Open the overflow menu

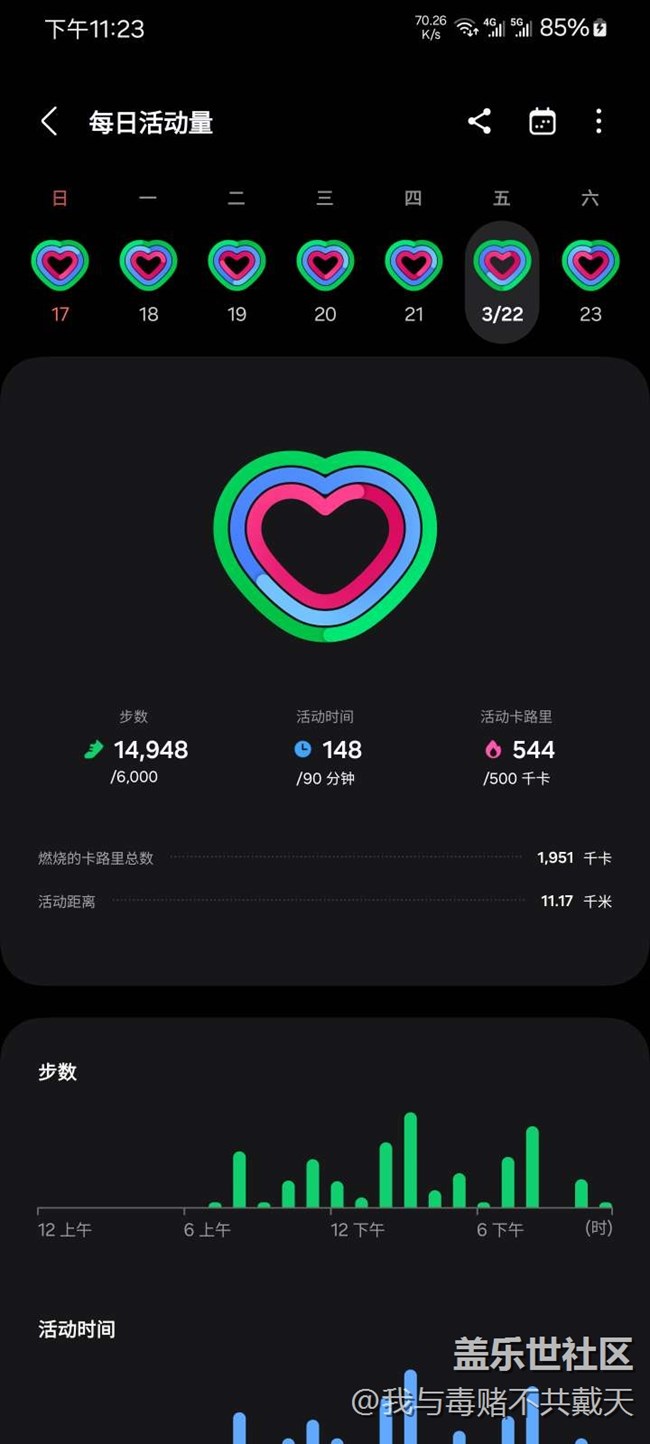coord(599,122)
